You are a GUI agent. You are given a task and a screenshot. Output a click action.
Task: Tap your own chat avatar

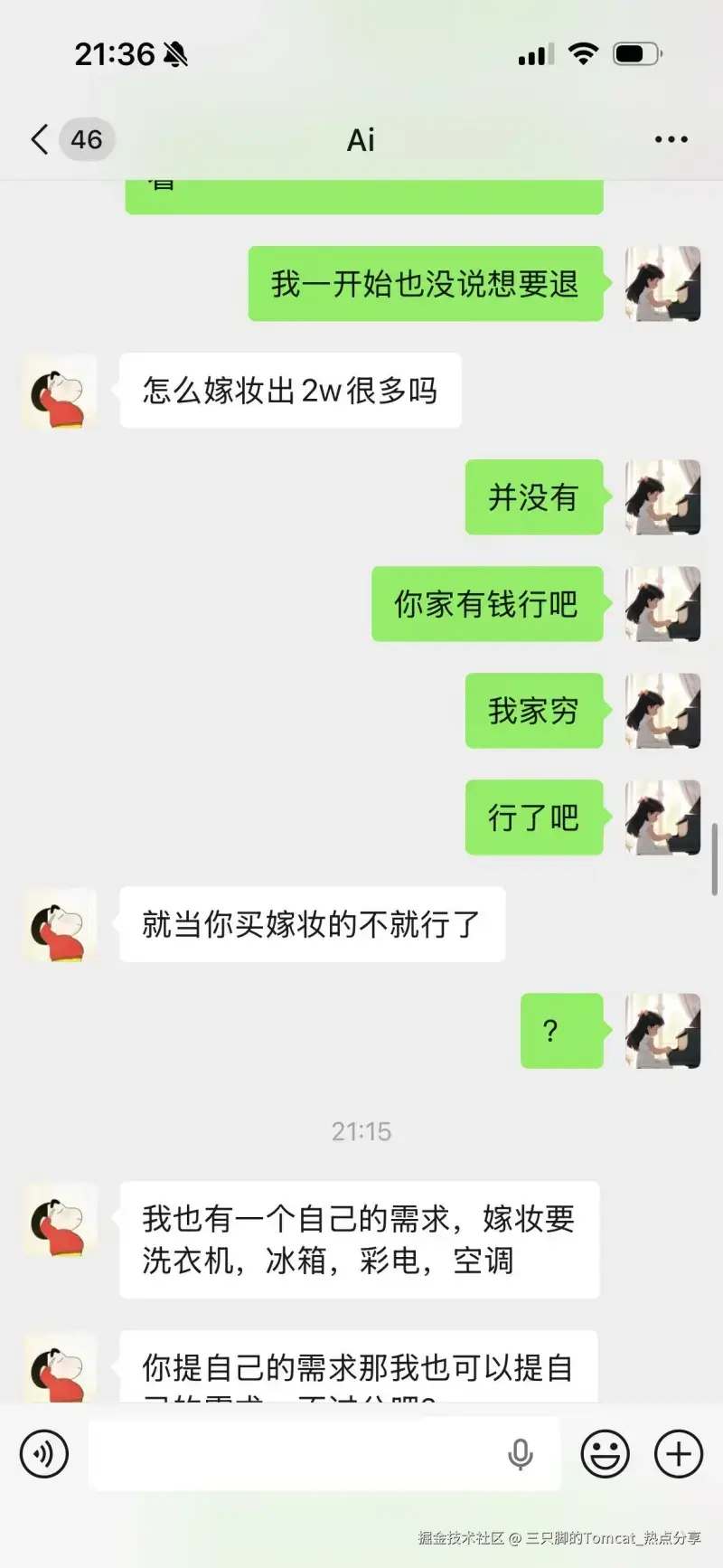tap(662, 283)
